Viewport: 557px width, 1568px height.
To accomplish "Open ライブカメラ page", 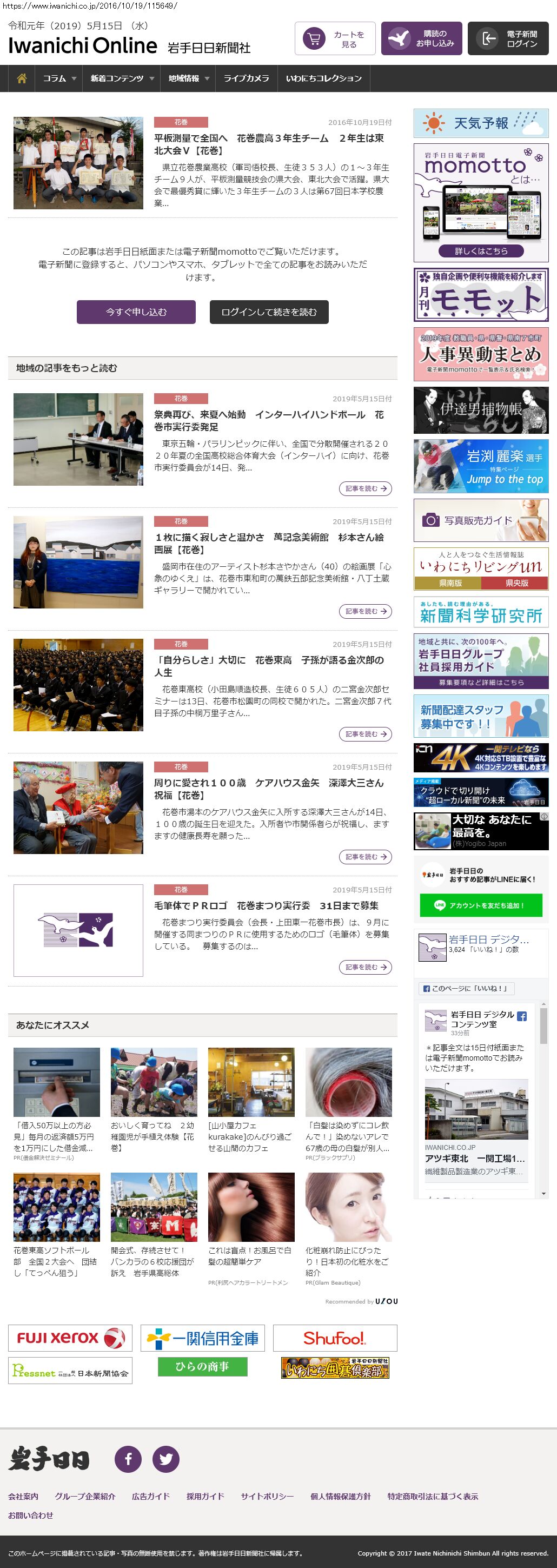I will [x=246, y=78].
